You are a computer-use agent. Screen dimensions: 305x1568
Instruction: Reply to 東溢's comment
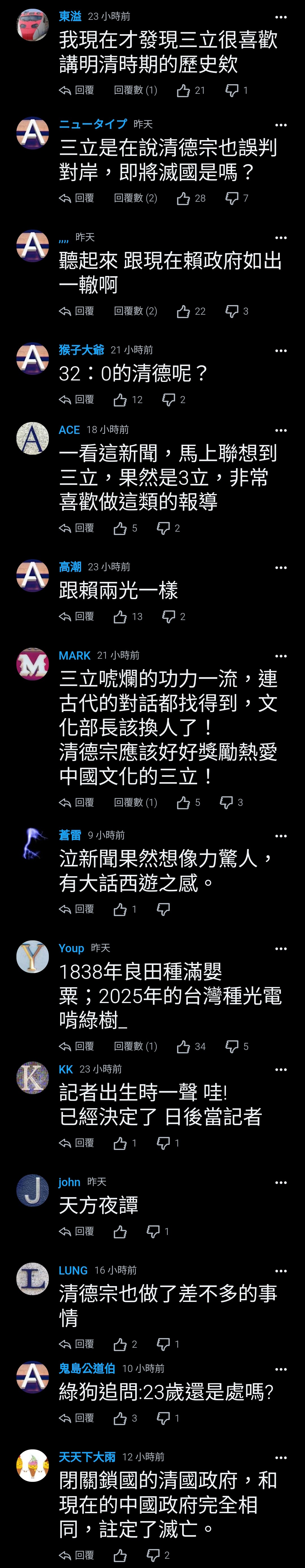click(77, 90)
